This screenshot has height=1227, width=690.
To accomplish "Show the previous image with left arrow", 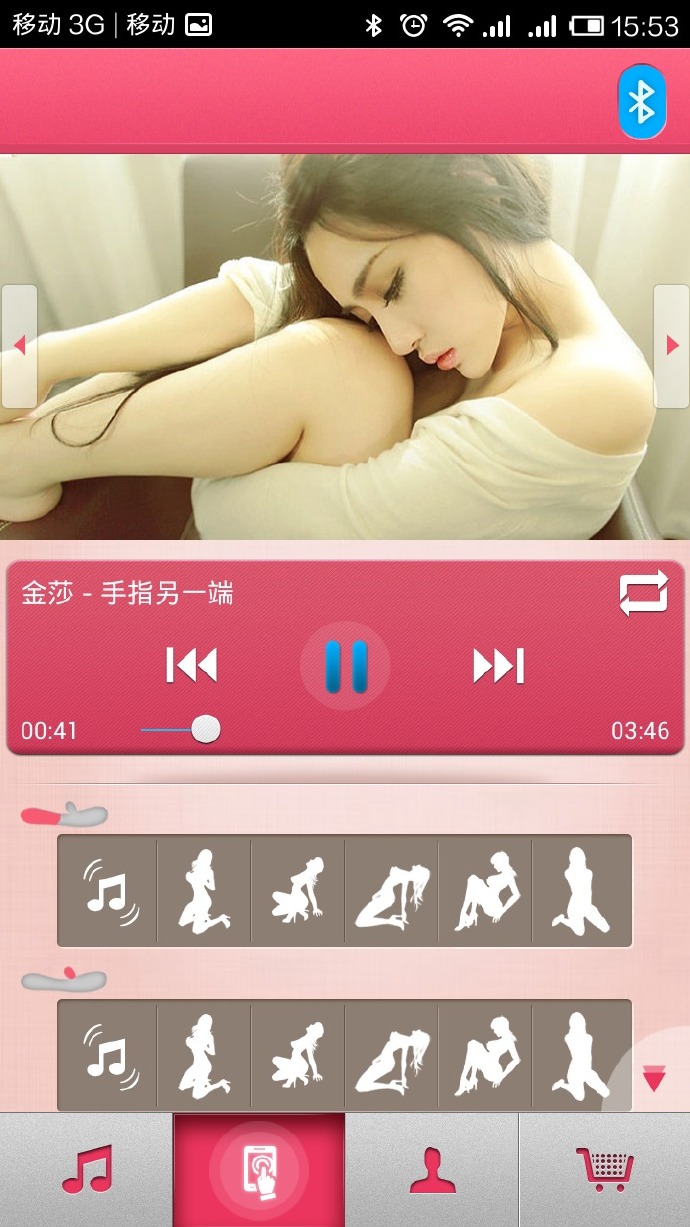I will point(19,346).
